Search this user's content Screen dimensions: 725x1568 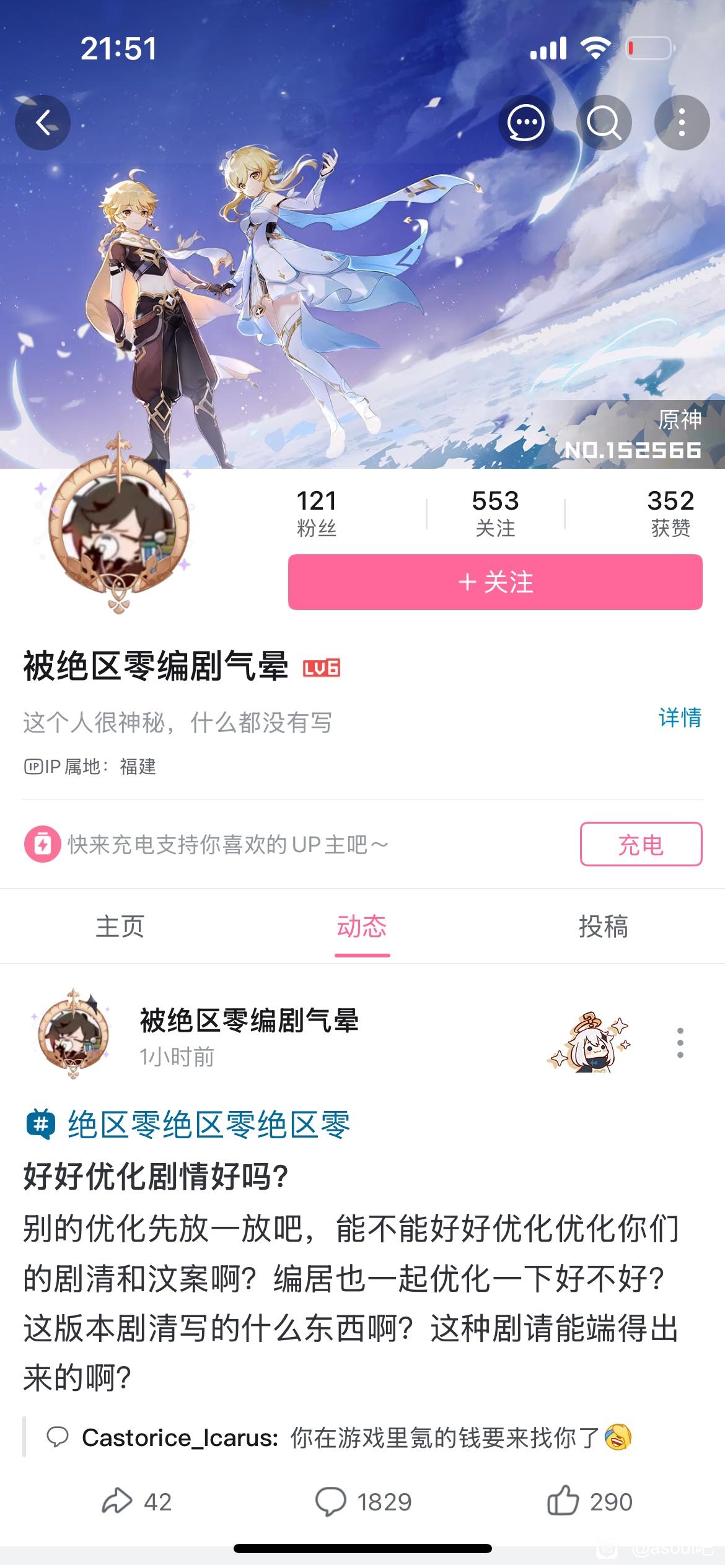click(x=604, y=123)
